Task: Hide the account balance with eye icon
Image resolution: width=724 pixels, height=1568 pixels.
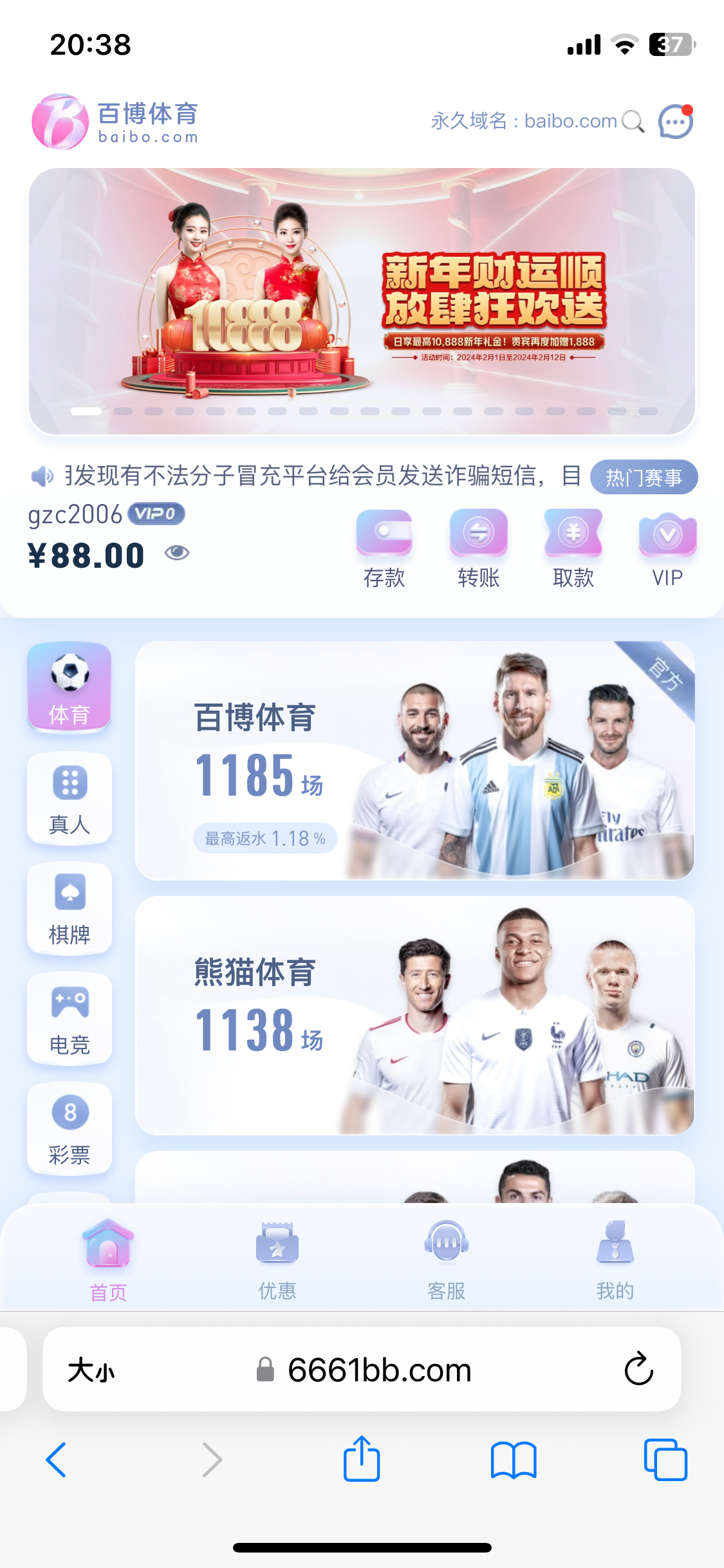Action: 177,553
